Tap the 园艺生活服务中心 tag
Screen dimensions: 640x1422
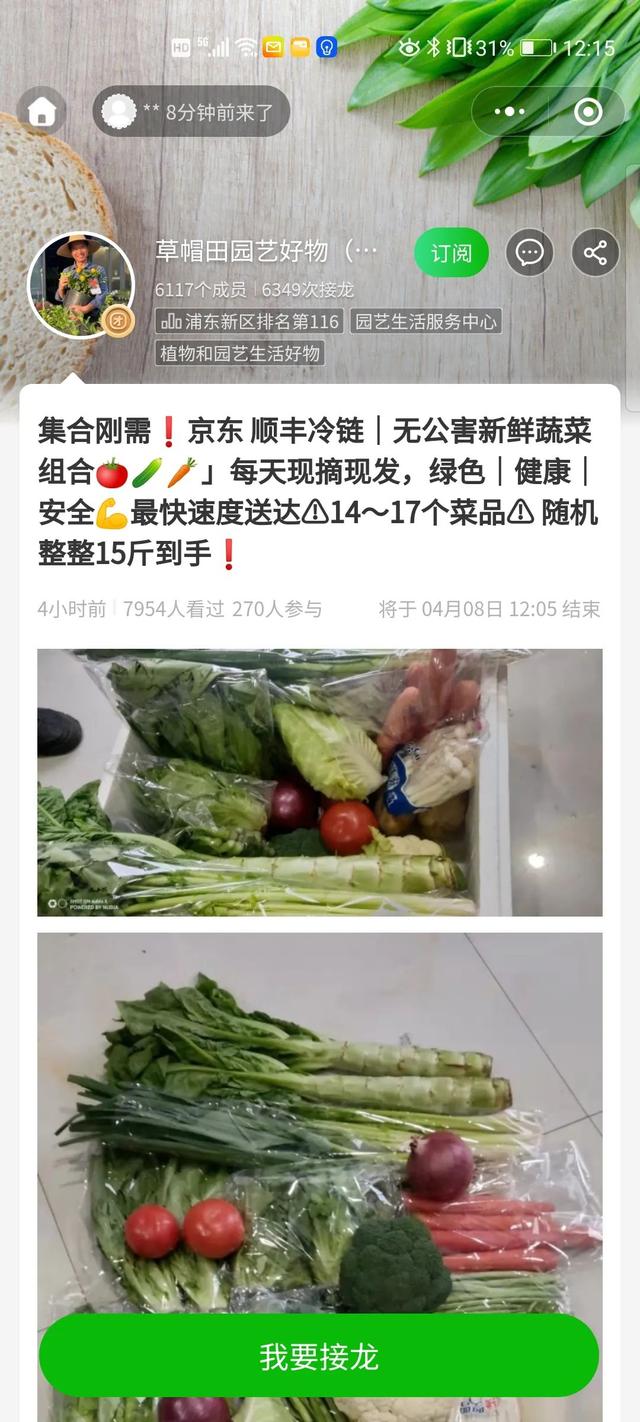[x=426, y=322]
